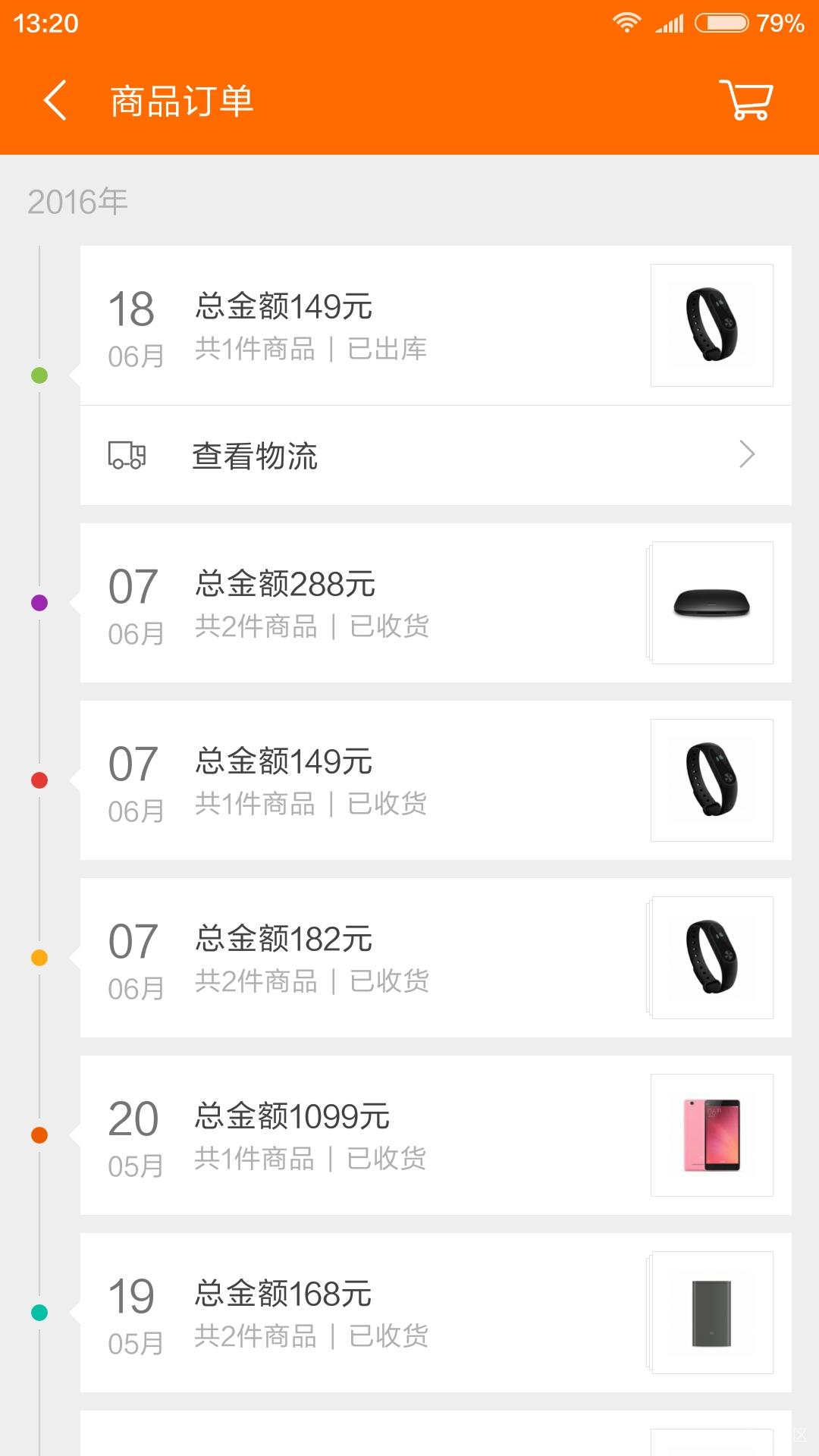This screenshot has height=1456, width=819.
Task: Tap the chevron next to 查看物流
Action: (x=747, y=454)
